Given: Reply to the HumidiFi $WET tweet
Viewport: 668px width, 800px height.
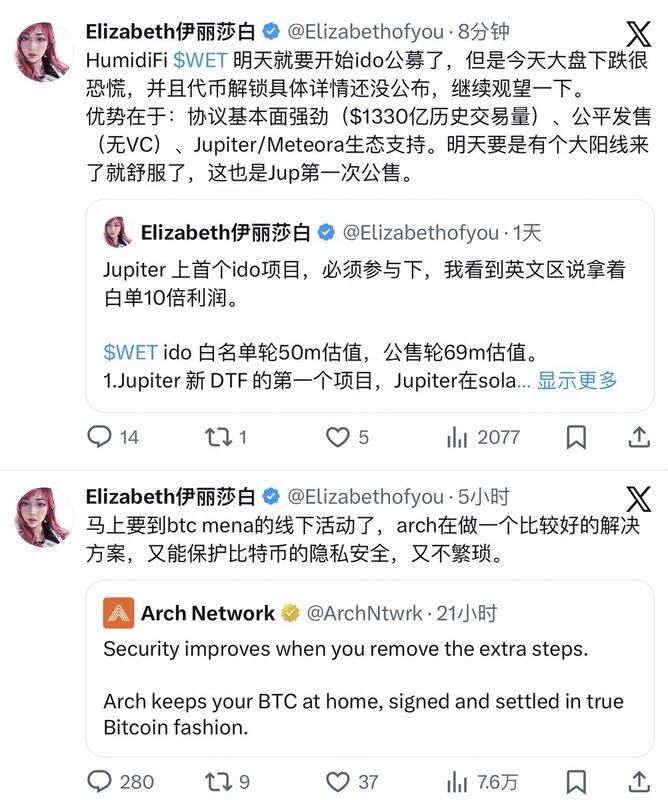Looking at the screenshot, I should (x=100, y=437).
